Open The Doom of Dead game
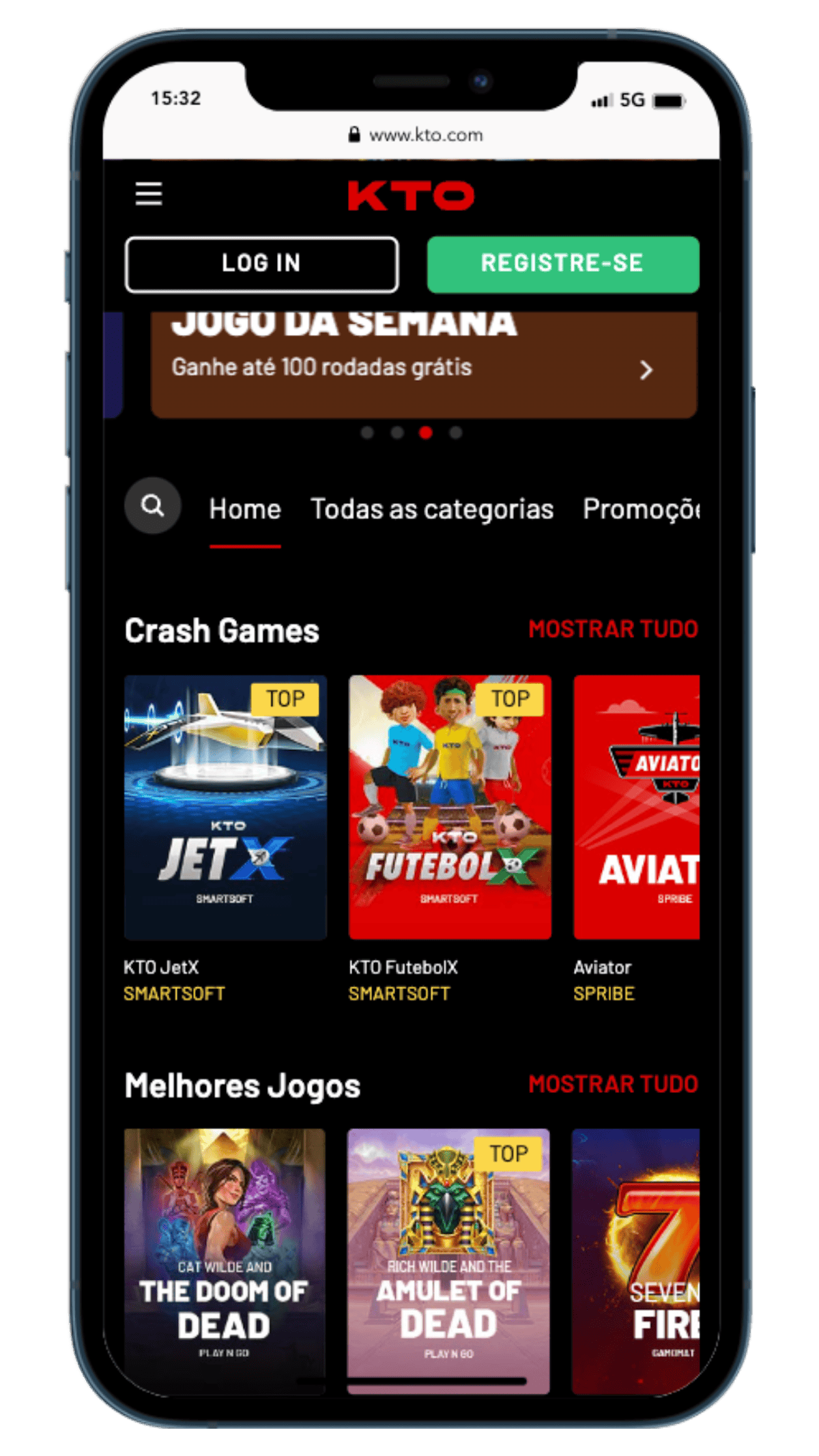Image resolution: width=819 pixels, height=1456 pixels. pyautogui.click(x=225, y=1259)
